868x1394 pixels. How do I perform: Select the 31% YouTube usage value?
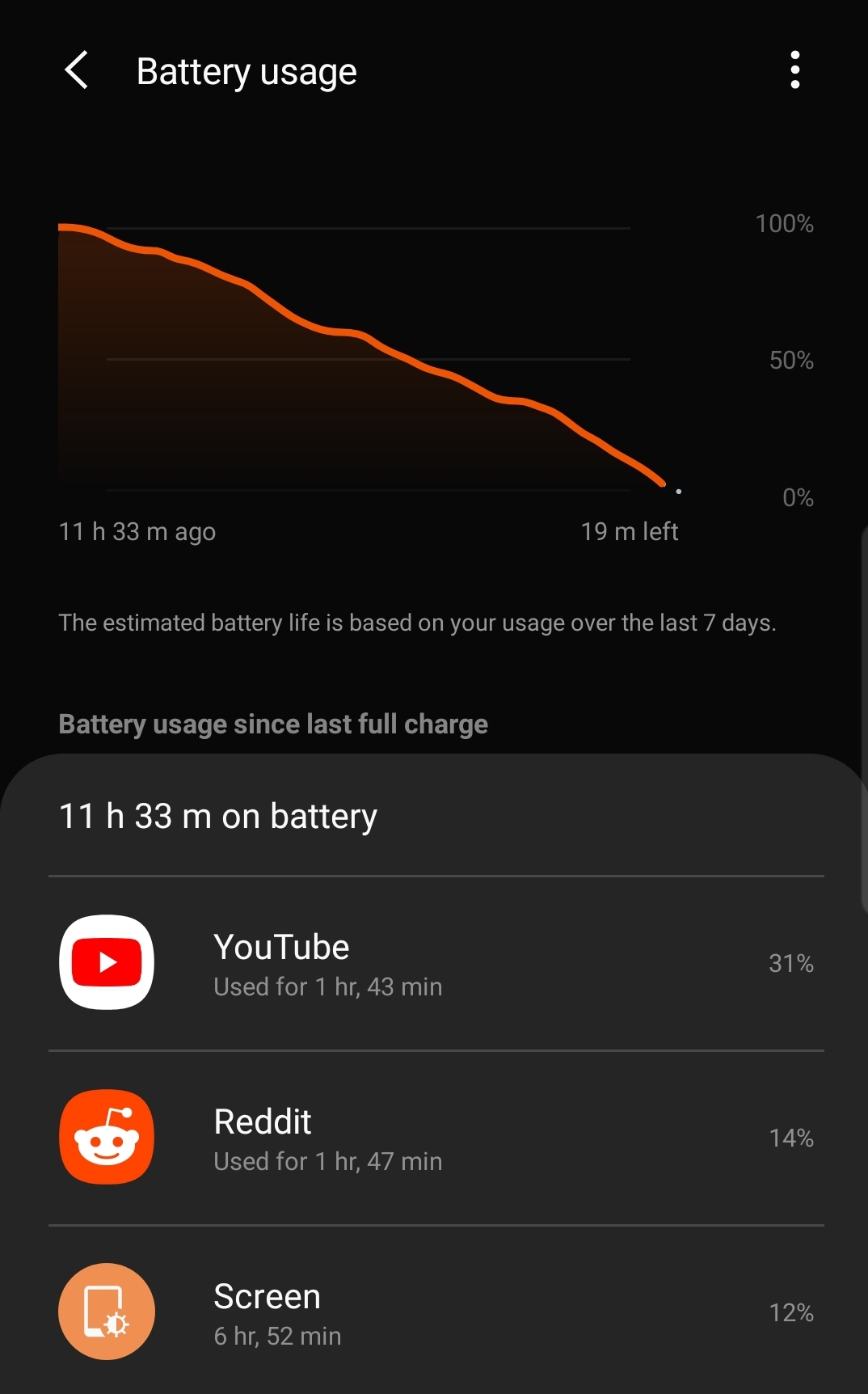[x=790, y=964]
